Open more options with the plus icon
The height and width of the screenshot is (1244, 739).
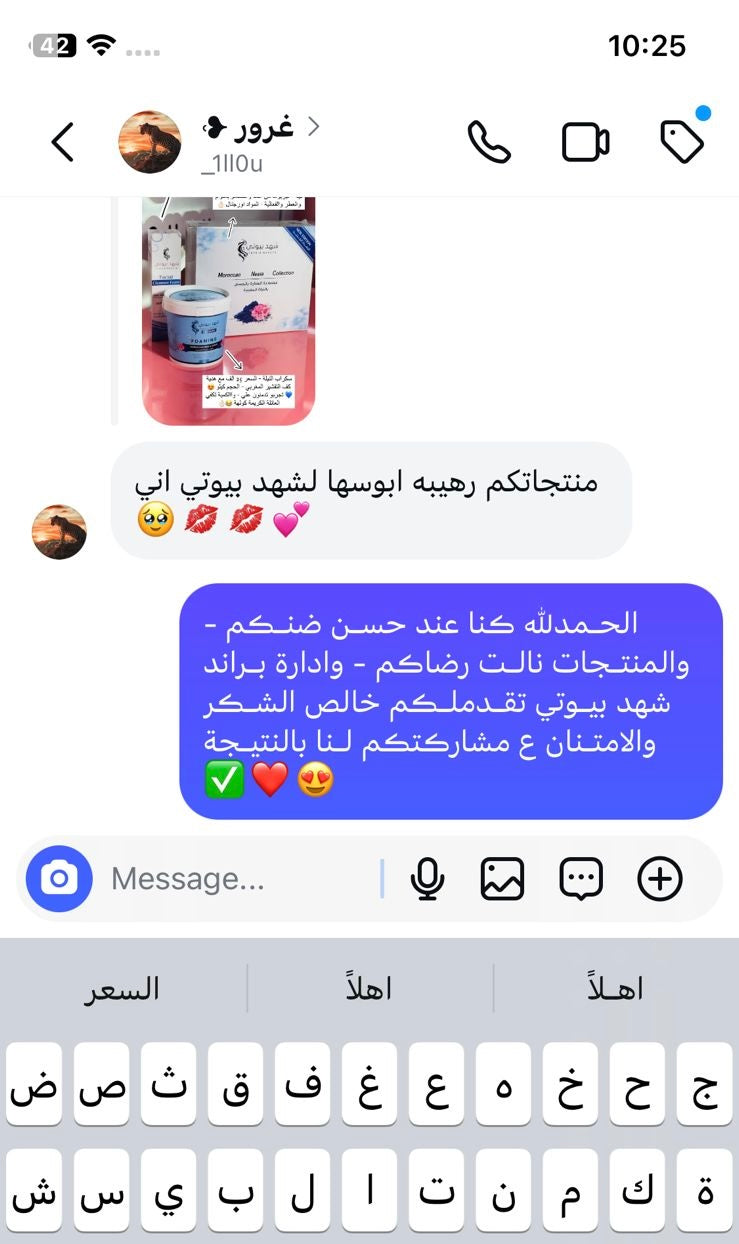click(660, 879)
